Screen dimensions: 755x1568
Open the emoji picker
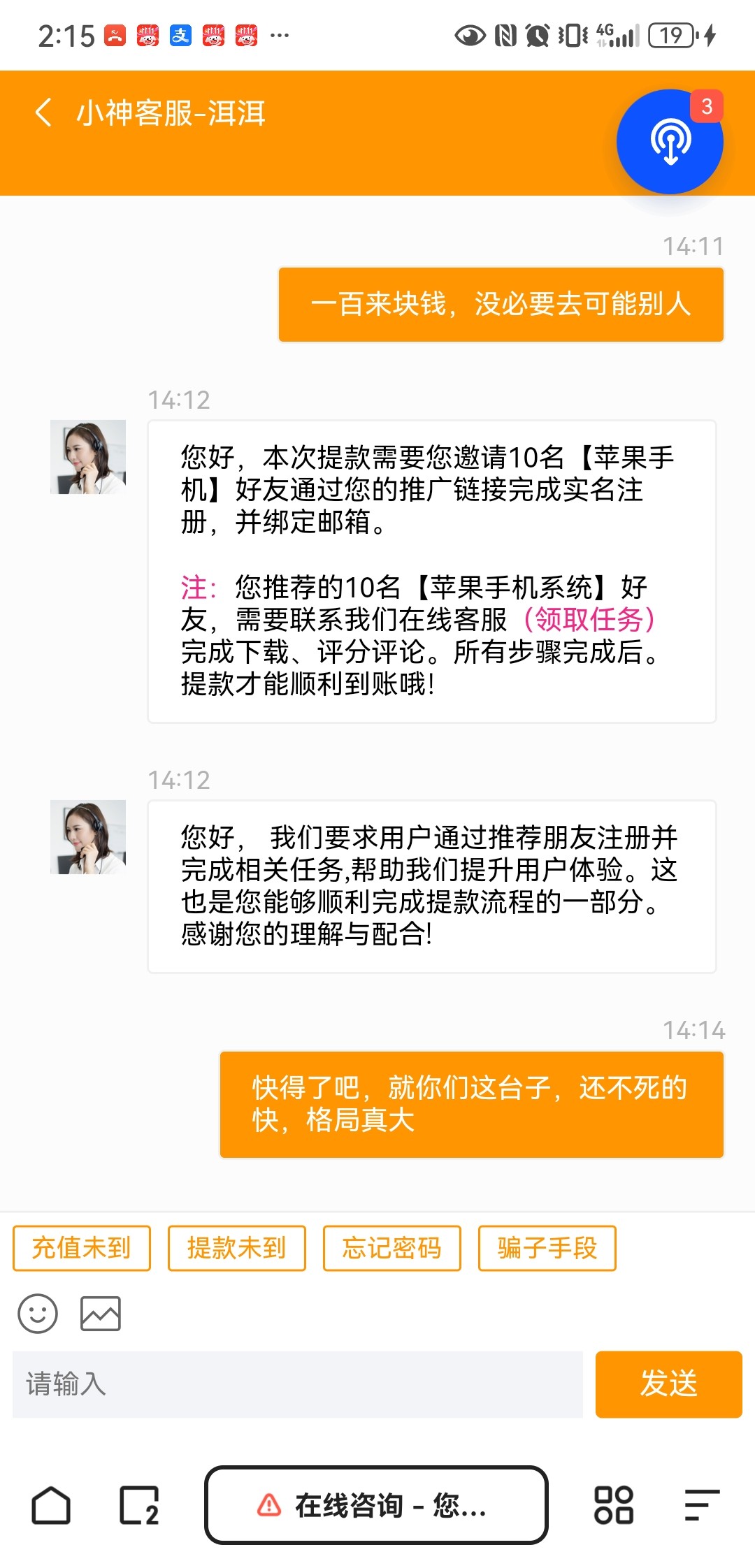click(38, 1314)
